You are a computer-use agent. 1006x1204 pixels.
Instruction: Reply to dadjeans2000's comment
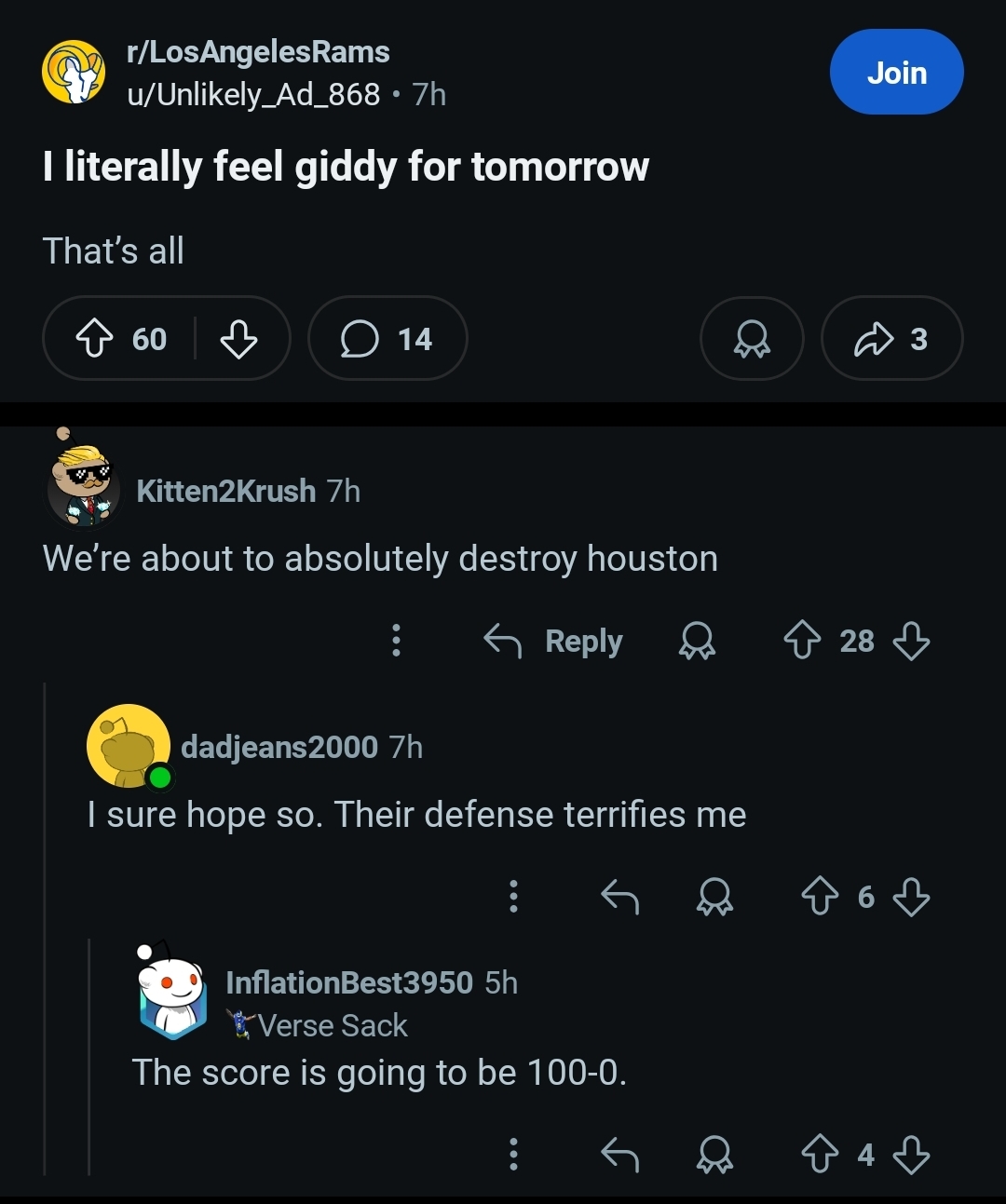pyautogui.click(x=620, y=897)
